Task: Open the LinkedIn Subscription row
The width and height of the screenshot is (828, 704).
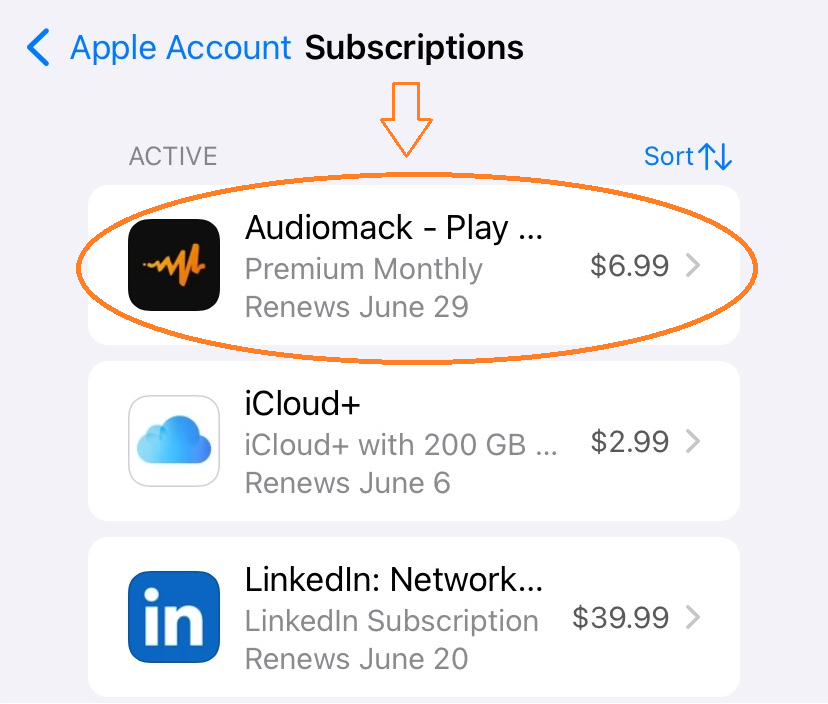Action: pyautogui.click(x=414, y=618)
